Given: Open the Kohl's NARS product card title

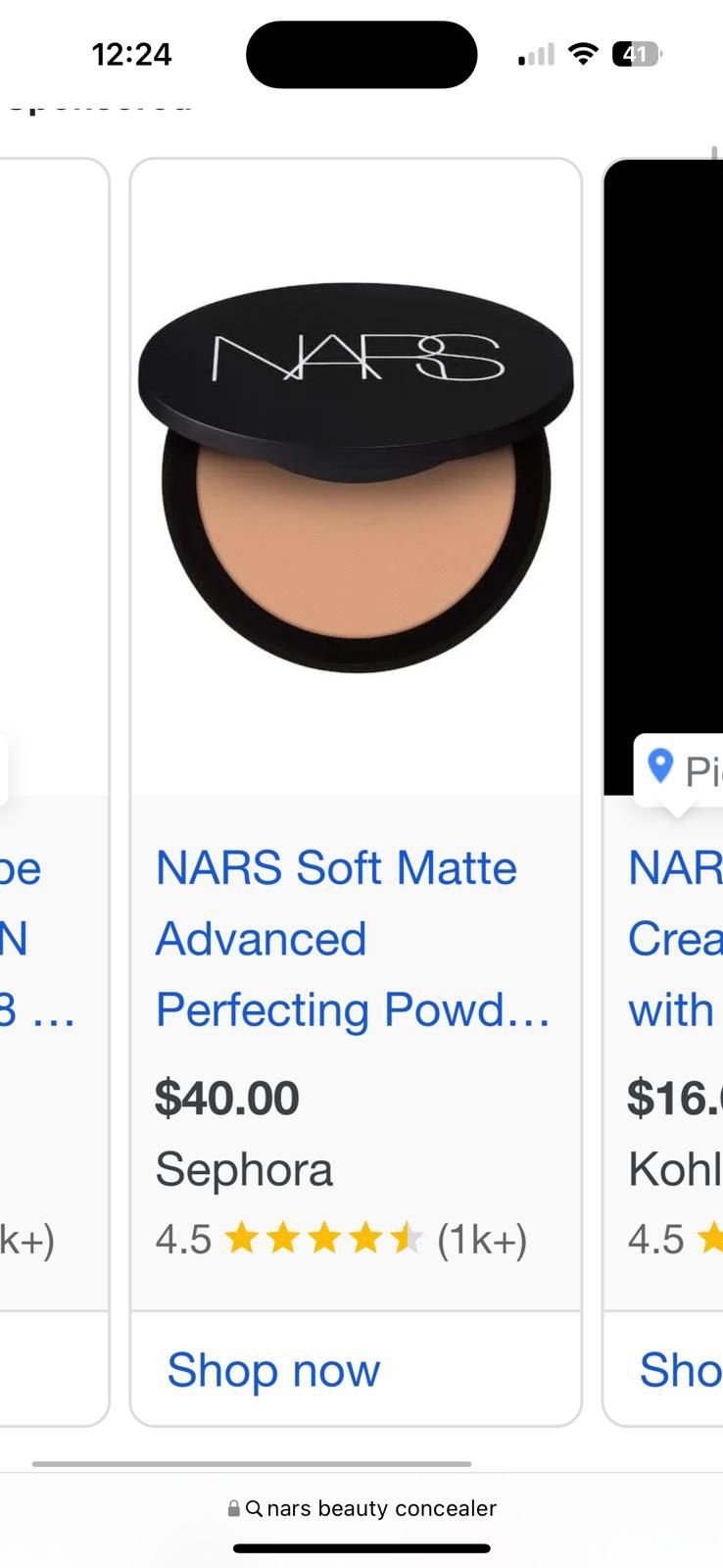Looking at the screenshot, I should pyautogui.click(x=675, y=938).
